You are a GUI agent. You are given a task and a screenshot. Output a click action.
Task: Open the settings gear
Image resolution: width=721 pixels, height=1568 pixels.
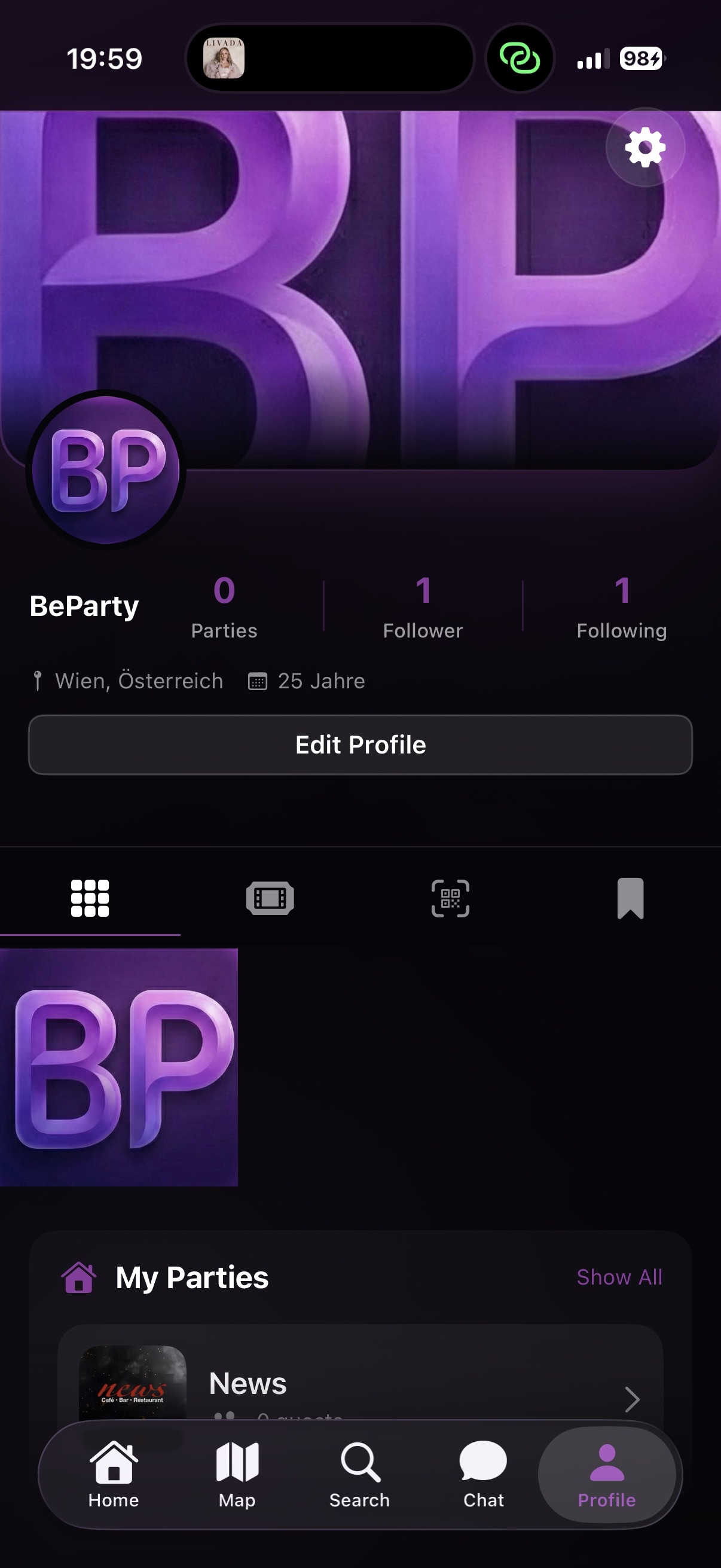point(645,147)
